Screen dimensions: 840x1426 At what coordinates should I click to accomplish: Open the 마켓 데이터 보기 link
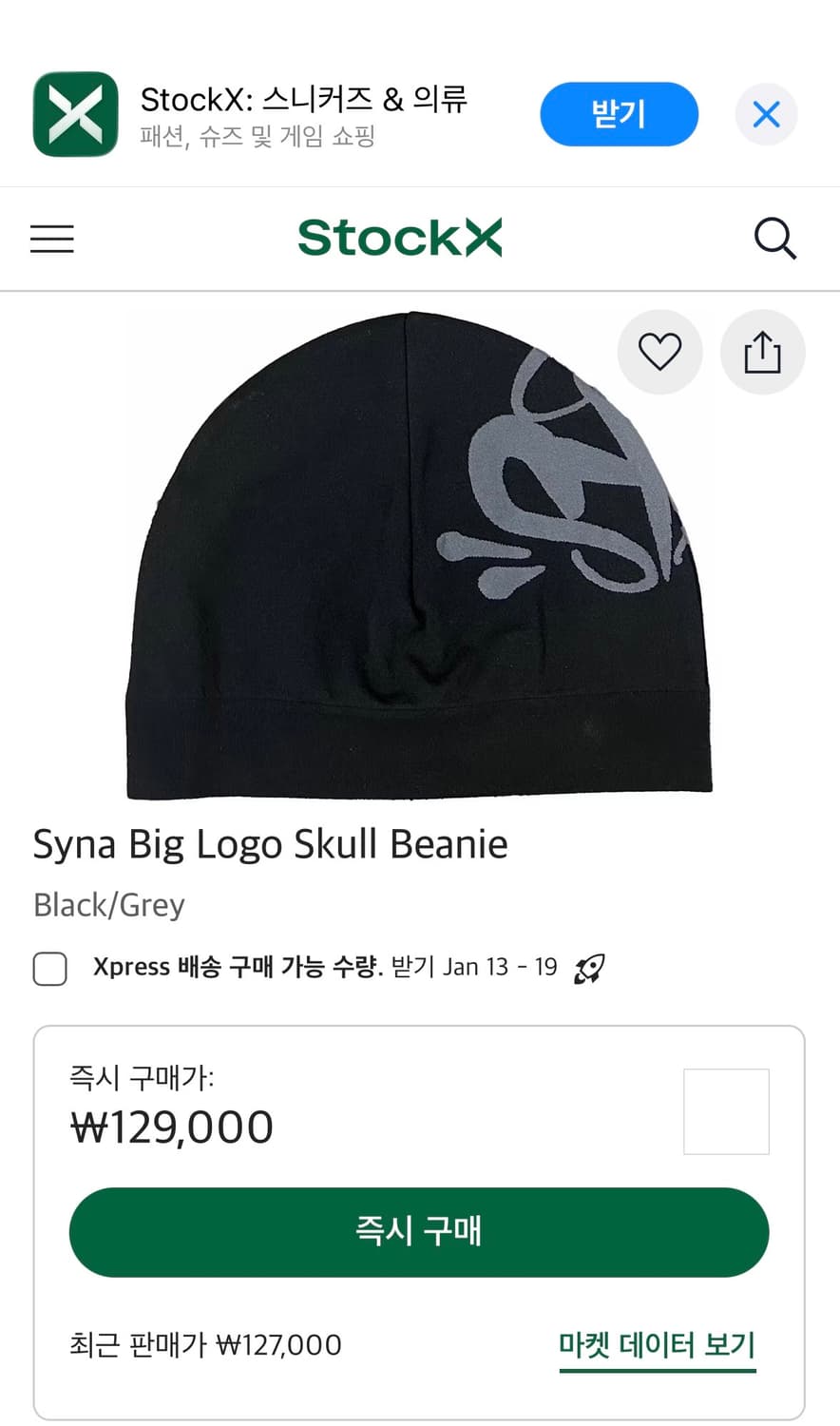[656, 1343]
